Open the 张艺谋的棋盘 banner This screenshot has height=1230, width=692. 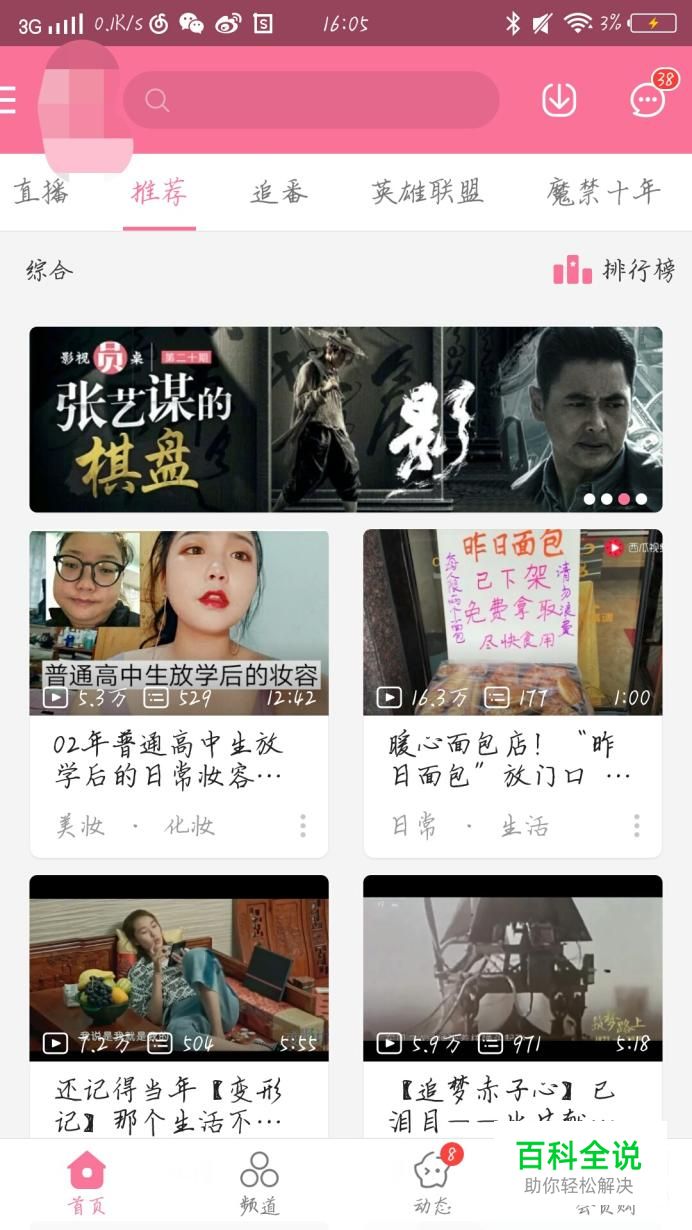(x=345, y=419)
